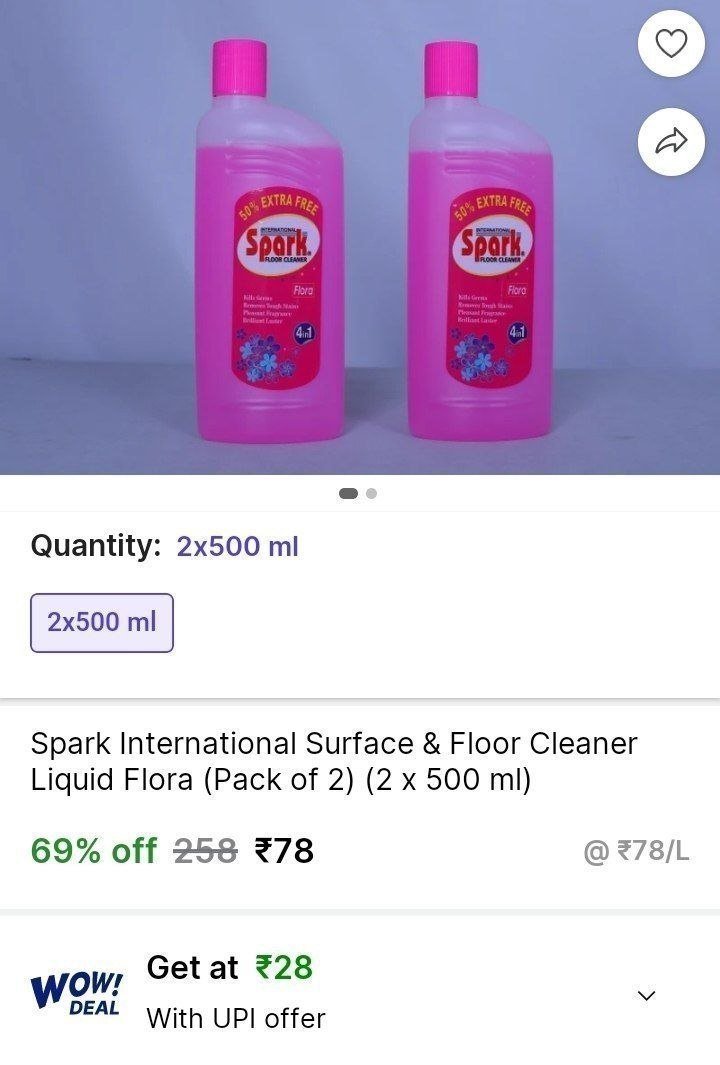Add product to wishlist with heart icon
This screenshot has width=720, height=1065.
(671, 44)
